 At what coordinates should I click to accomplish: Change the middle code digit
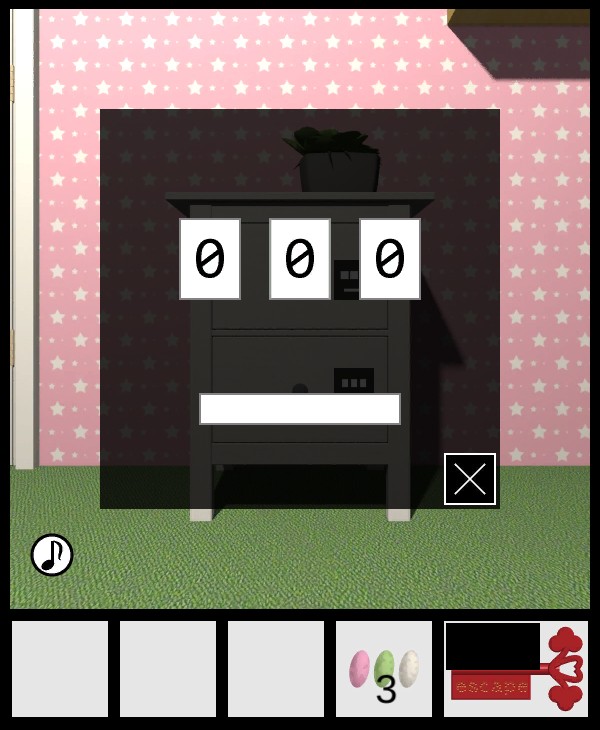[x=300, y=259]
